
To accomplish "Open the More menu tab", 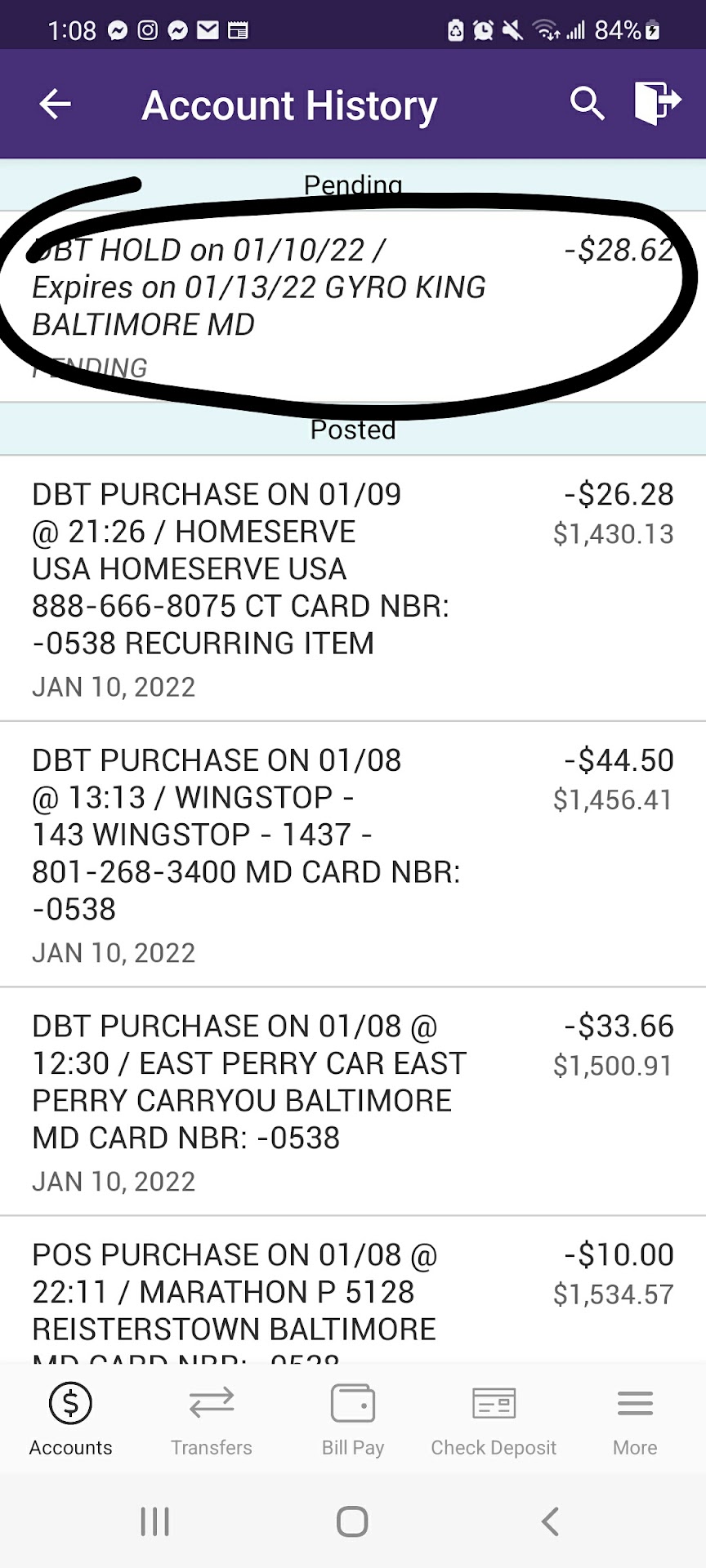I will [635, 1420].
